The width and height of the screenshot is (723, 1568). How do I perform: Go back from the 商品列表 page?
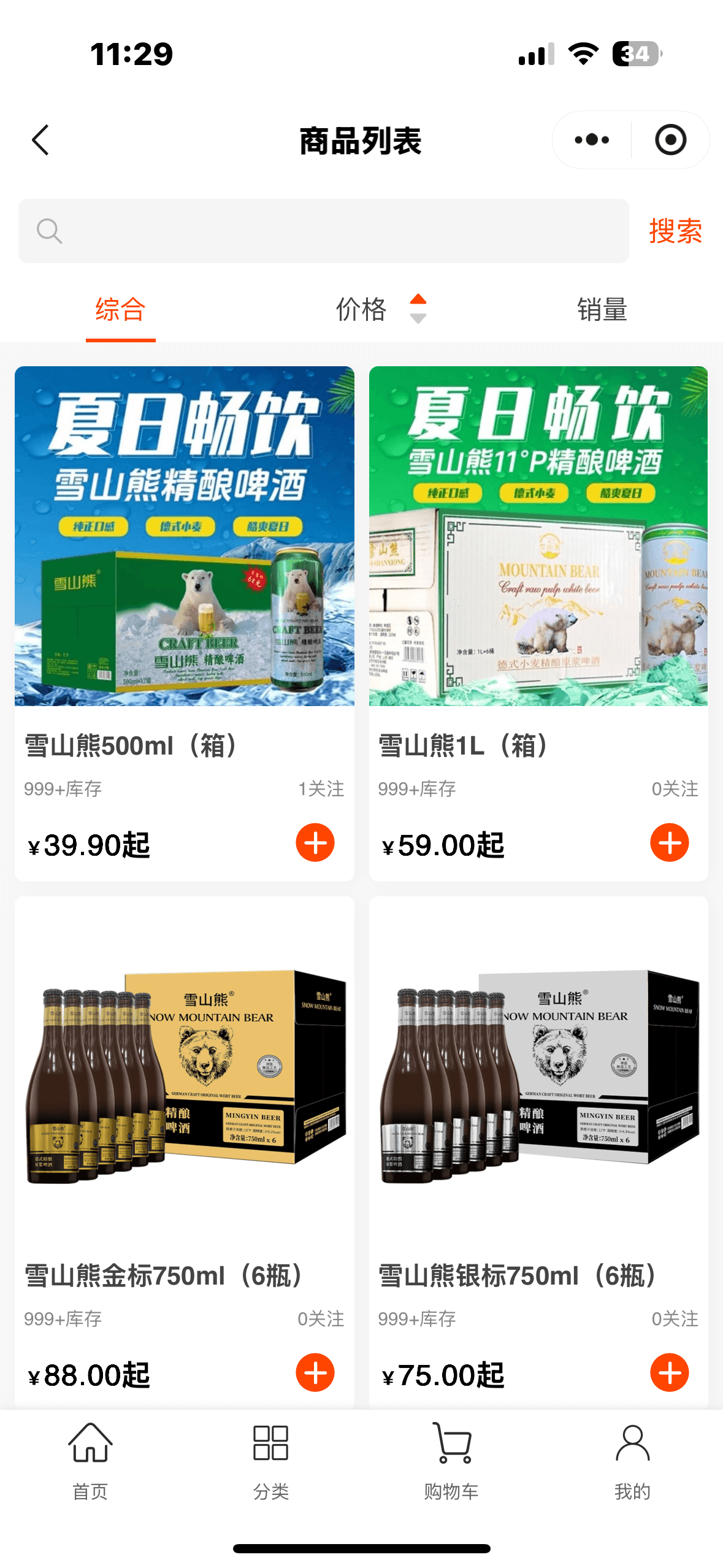[40, 140]
